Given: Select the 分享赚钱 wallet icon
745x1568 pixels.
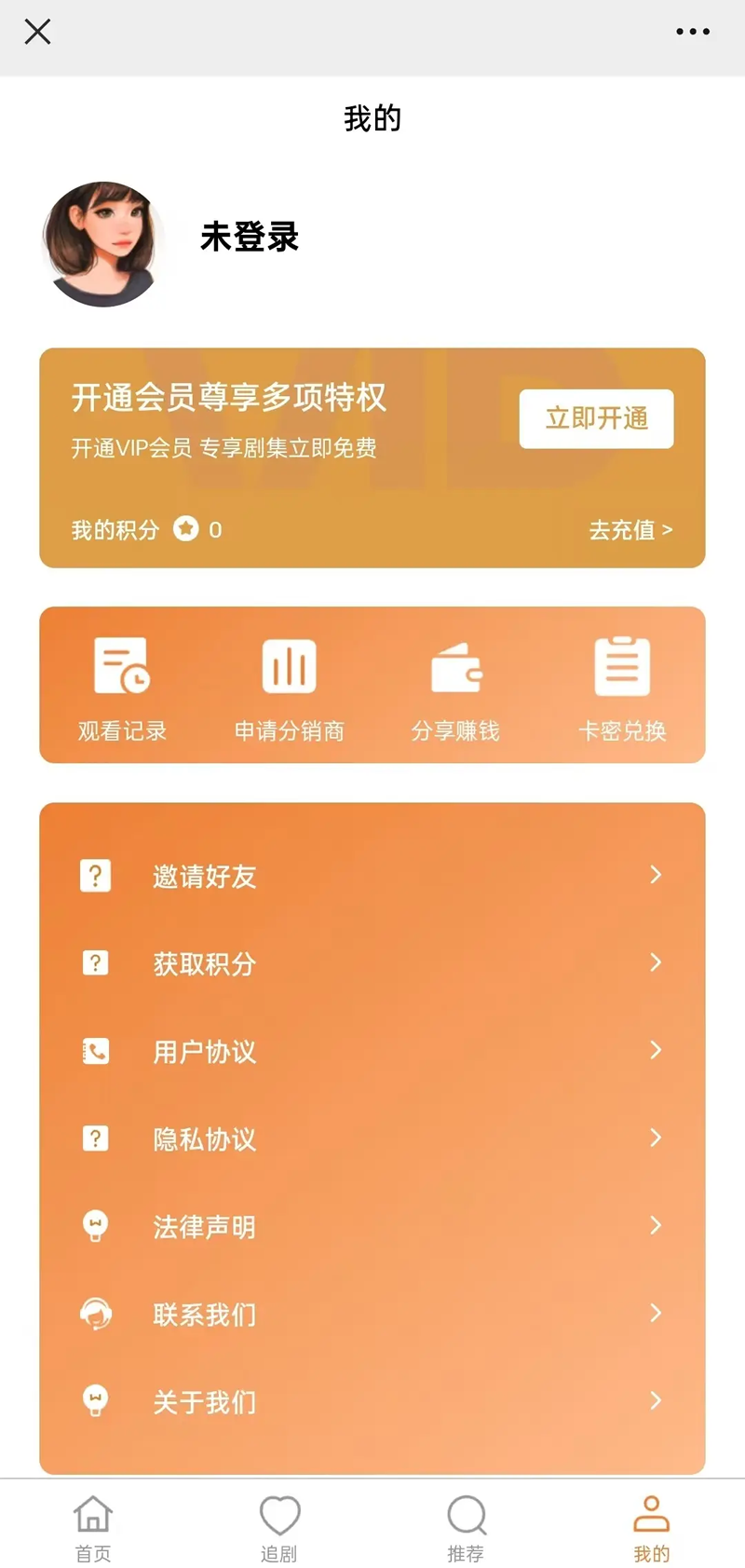Looking at the screenshot, I should click(456, 665).
